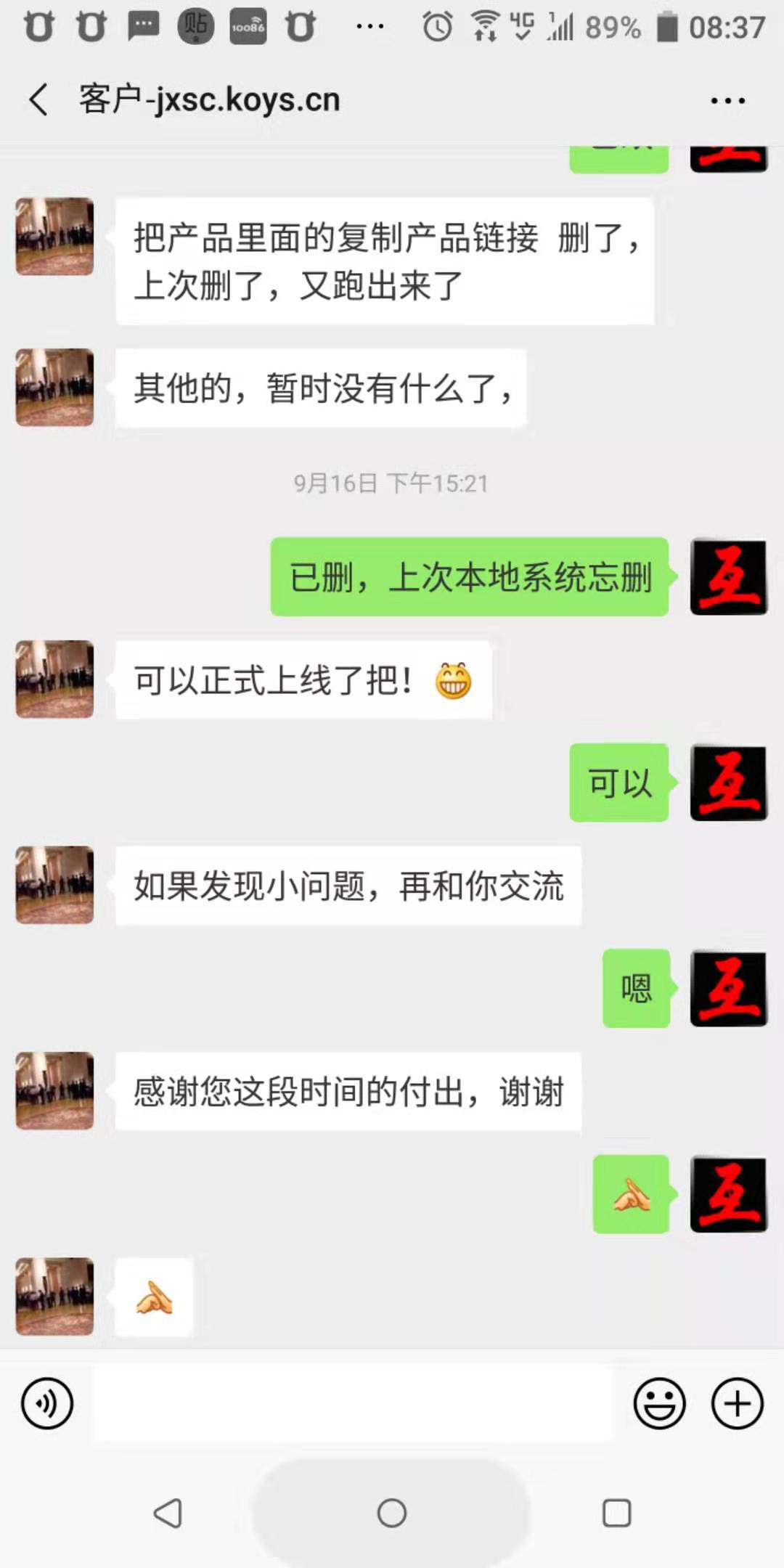Image resolution: width=784 pixels, height=1568 pixels.
Task: Open the emoji picker
Action: (659, 1403)
